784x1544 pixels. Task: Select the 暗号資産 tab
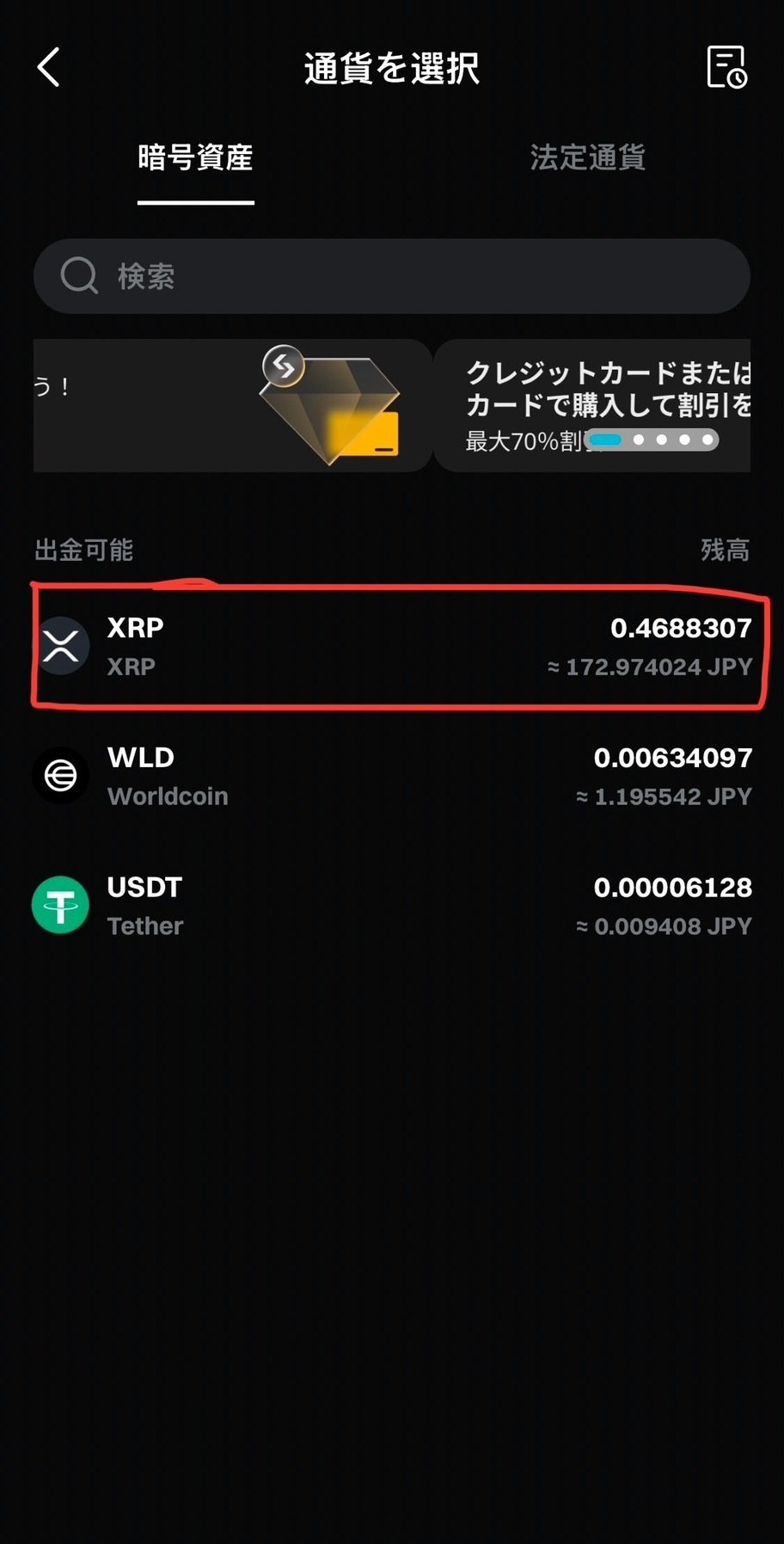tap(196, 157)
